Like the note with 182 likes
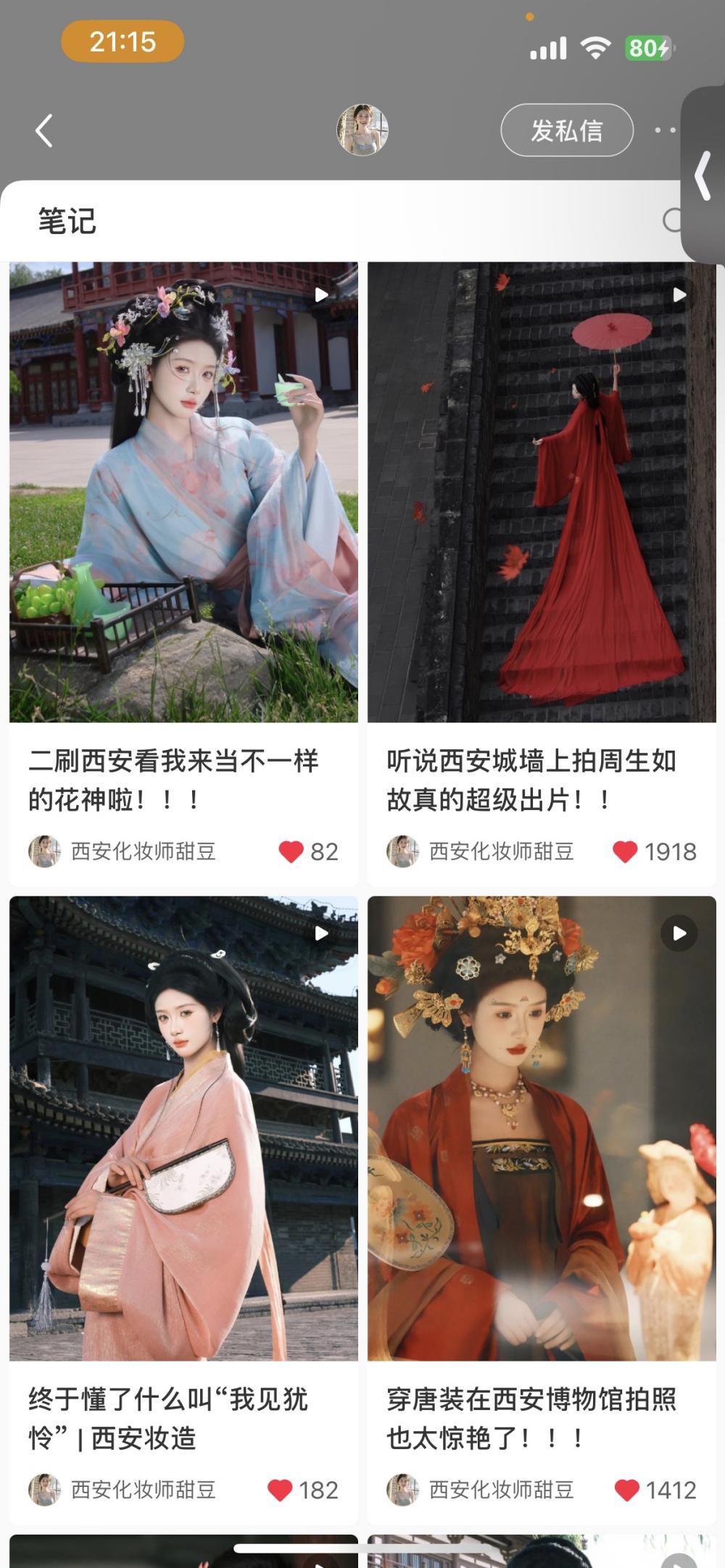This screenshot has height=1568, width=725. tap(280, 1490)
